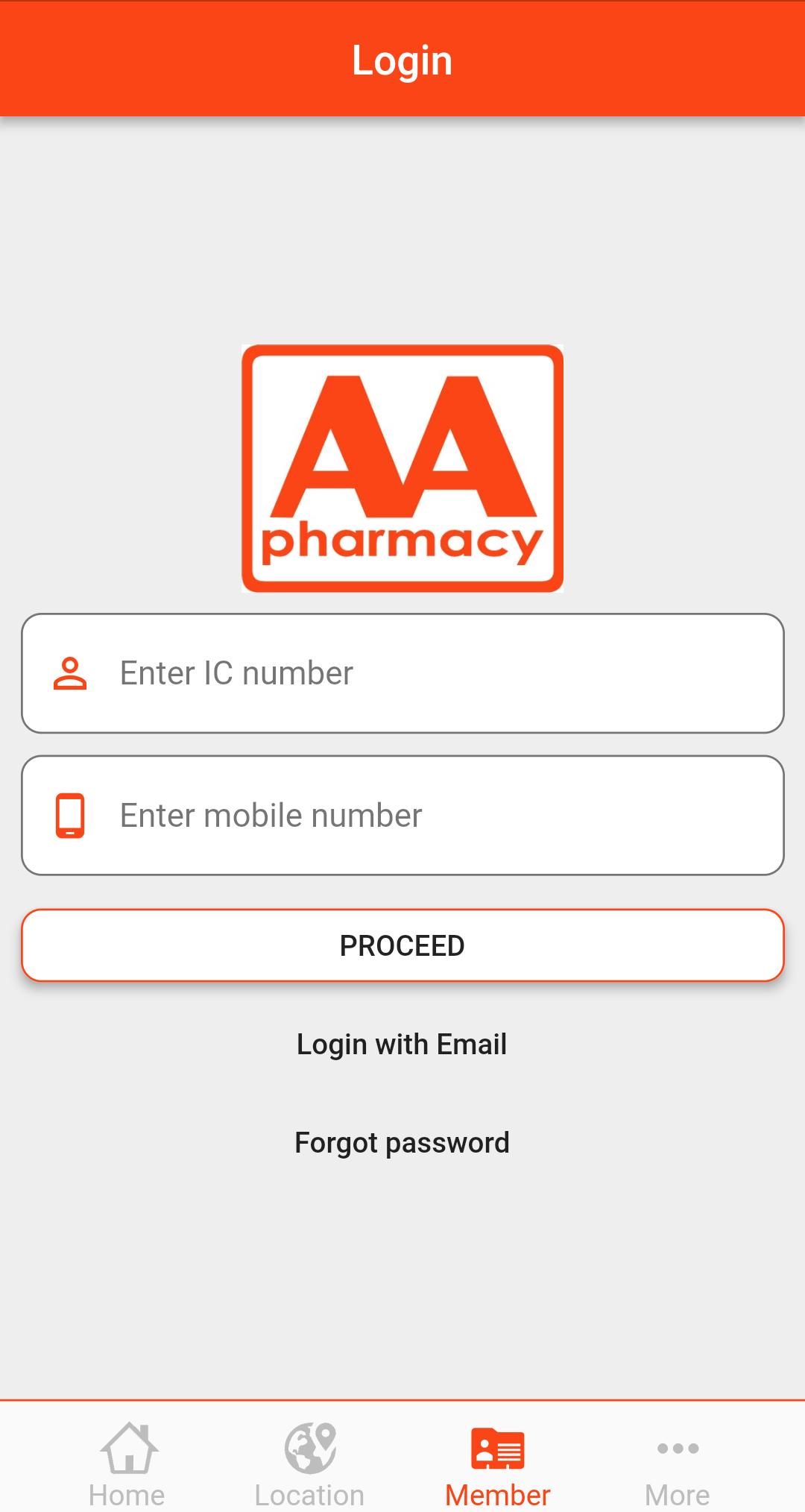
Task: Tap the PROCEED button
Action: (402, 945)
